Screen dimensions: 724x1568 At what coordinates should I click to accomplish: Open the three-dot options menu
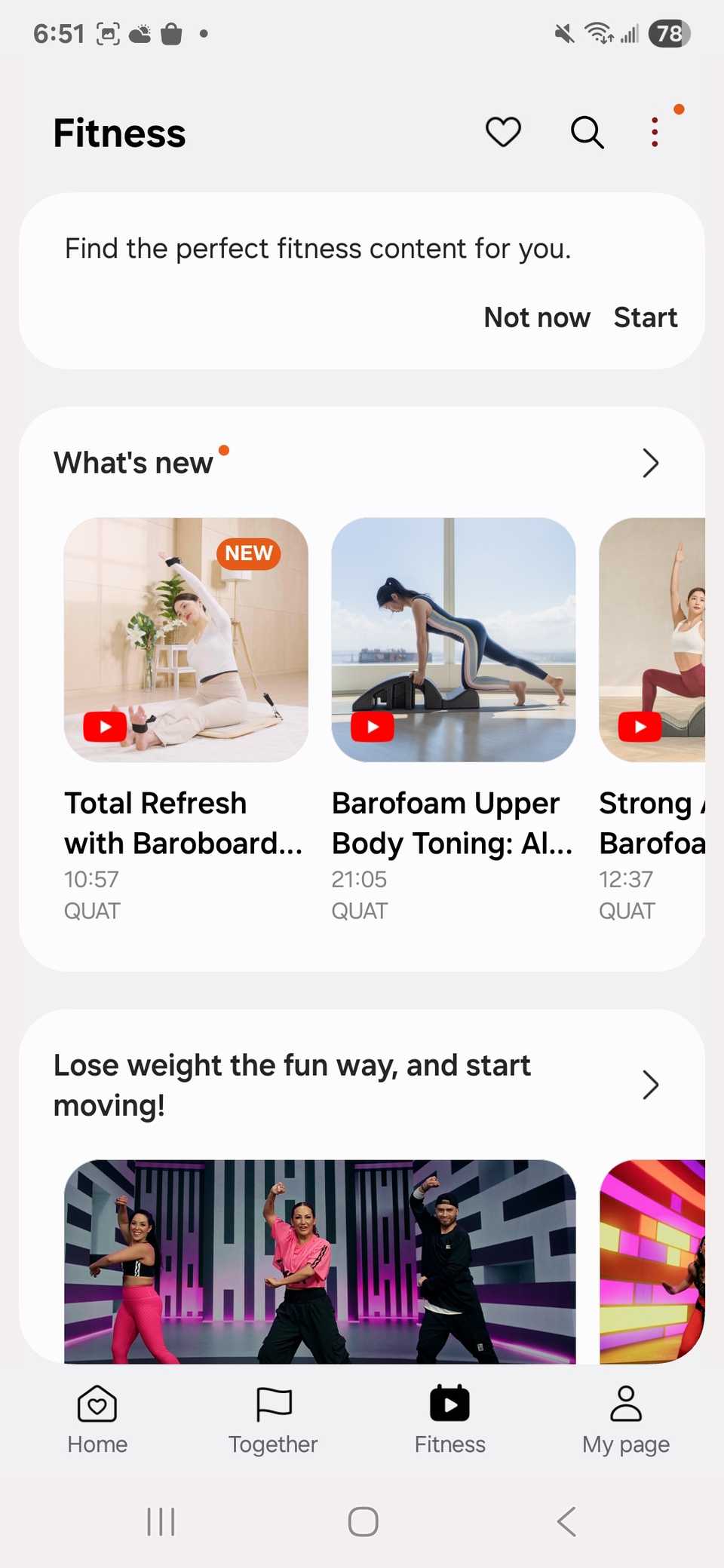(x=655, y=132)
